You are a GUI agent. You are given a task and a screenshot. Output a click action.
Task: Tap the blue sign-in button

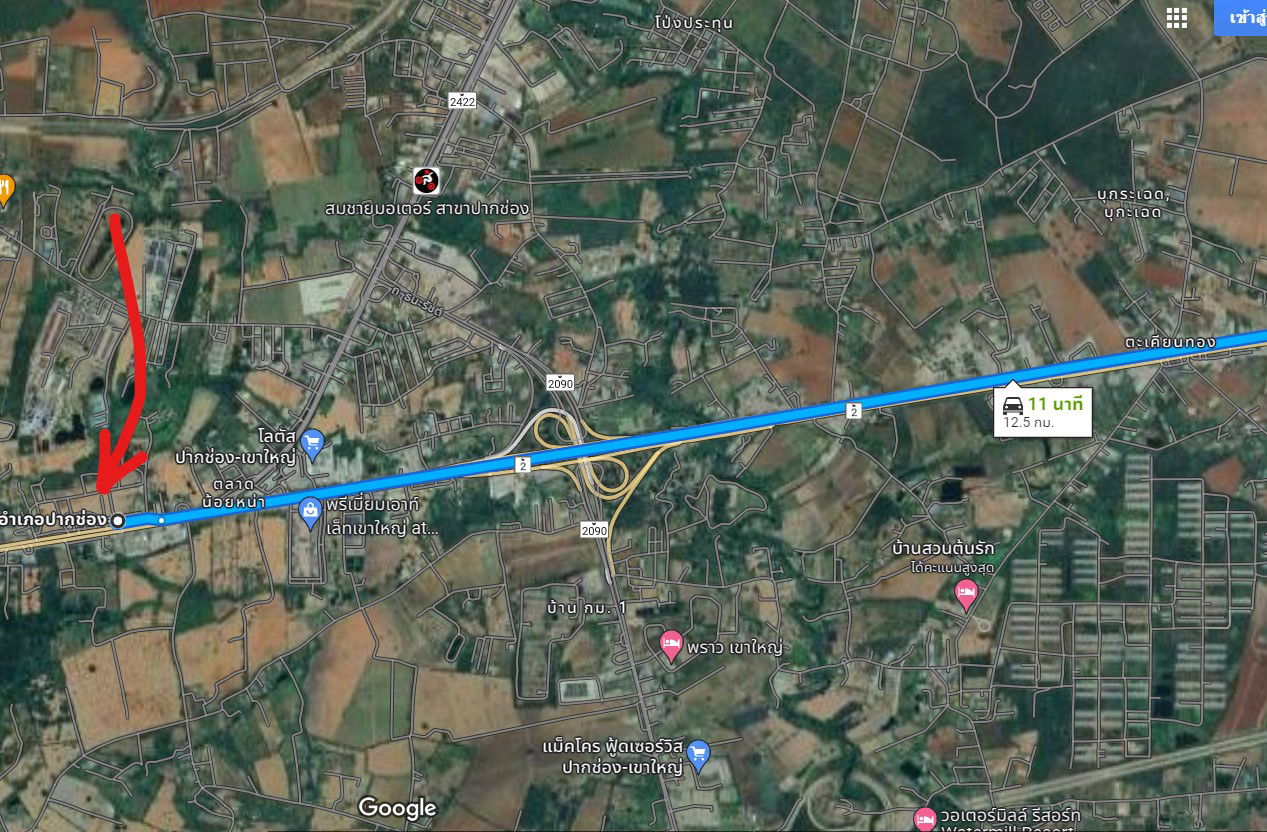(x=1241, y=18)
